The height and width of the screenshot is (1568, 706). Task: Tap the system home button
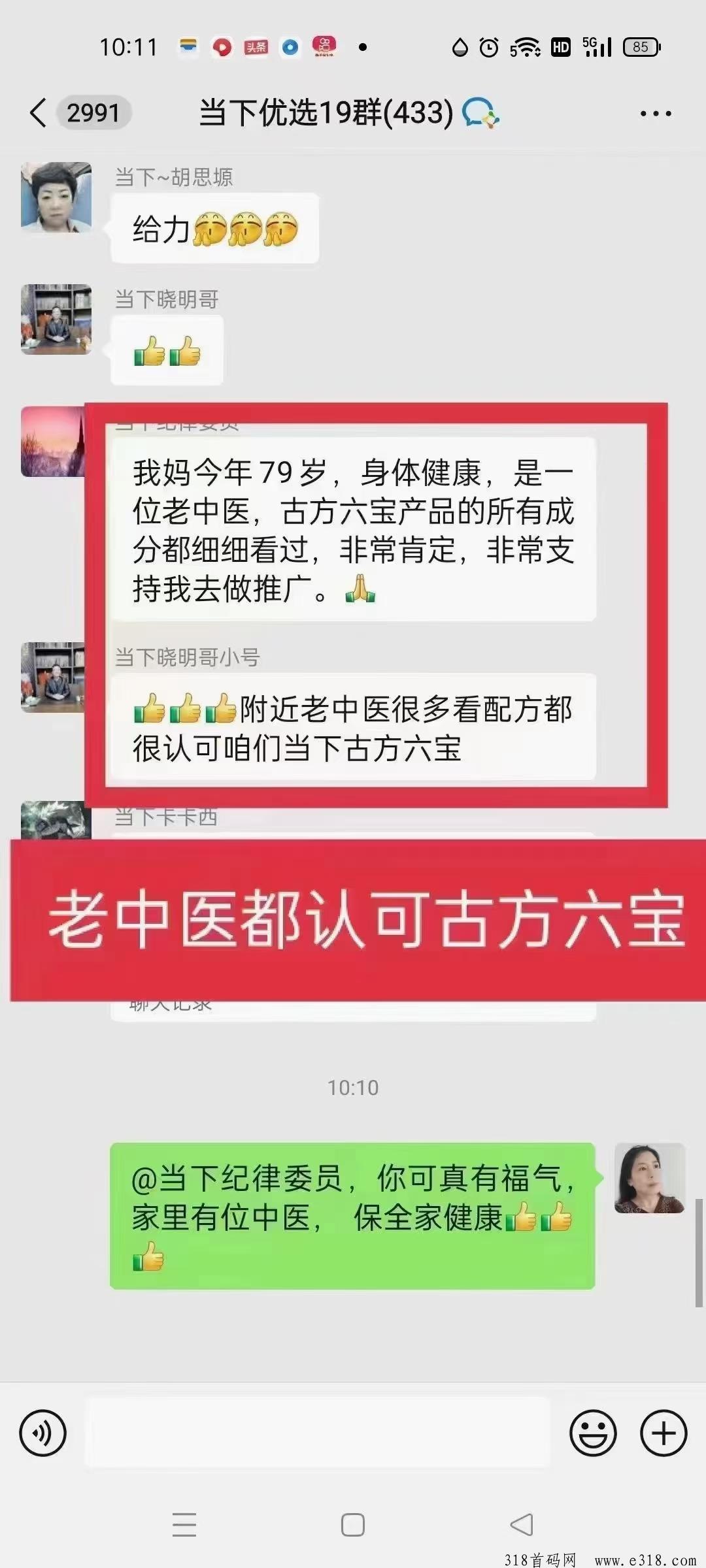(353, 1525)
